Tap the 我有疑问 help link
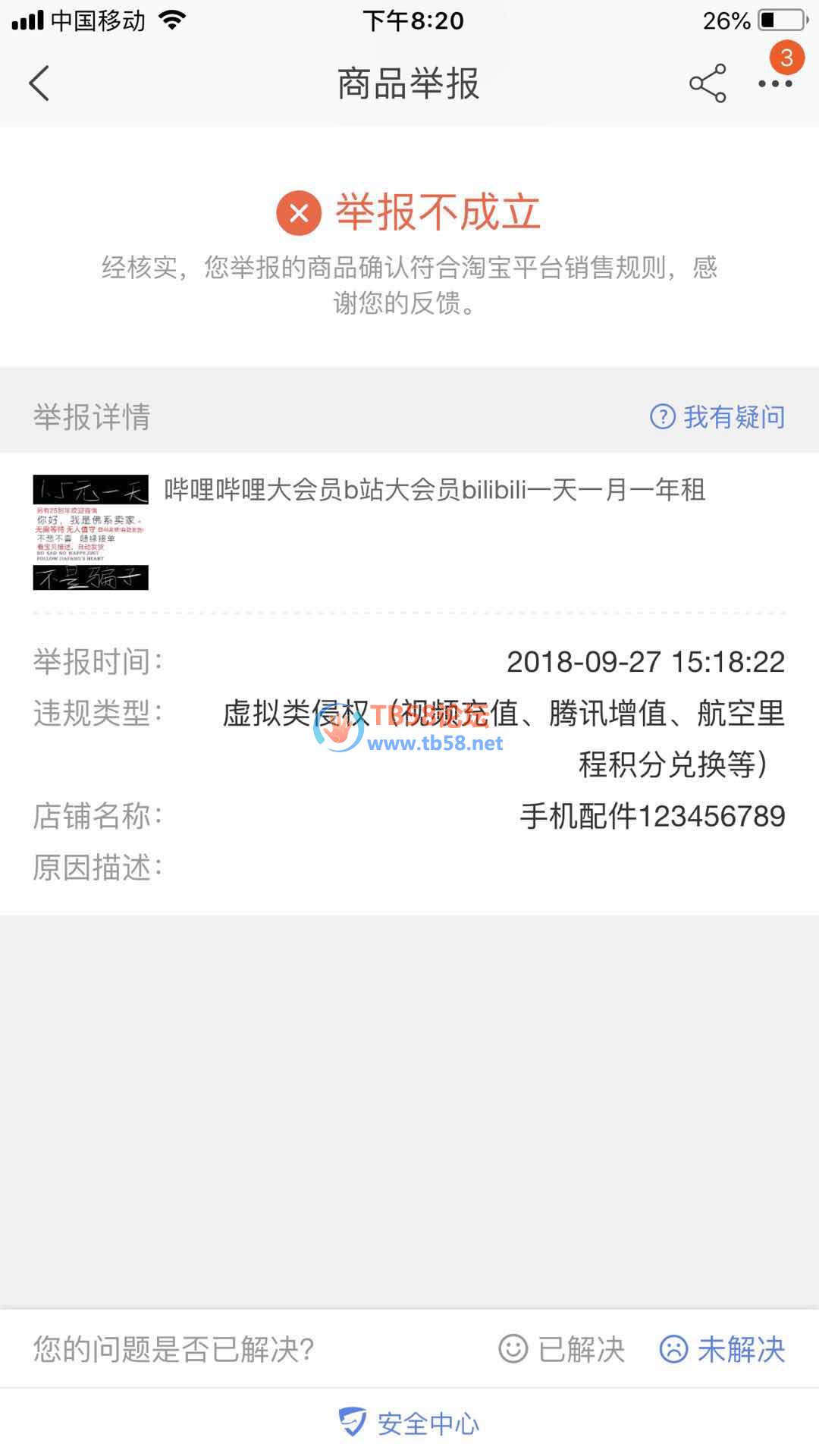819x1456 pixels. (717, 416)
